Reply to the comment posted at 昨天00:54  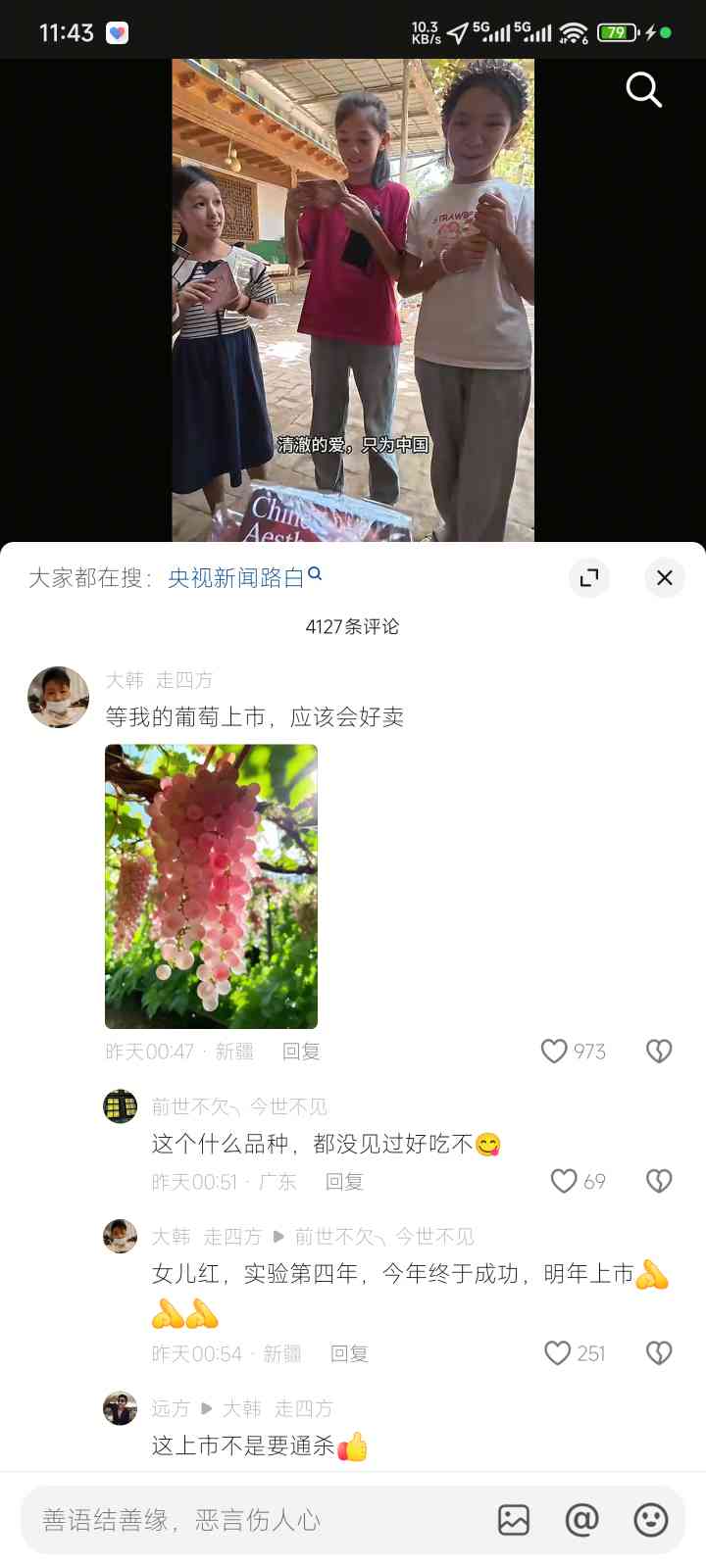tap(349, 1353)
